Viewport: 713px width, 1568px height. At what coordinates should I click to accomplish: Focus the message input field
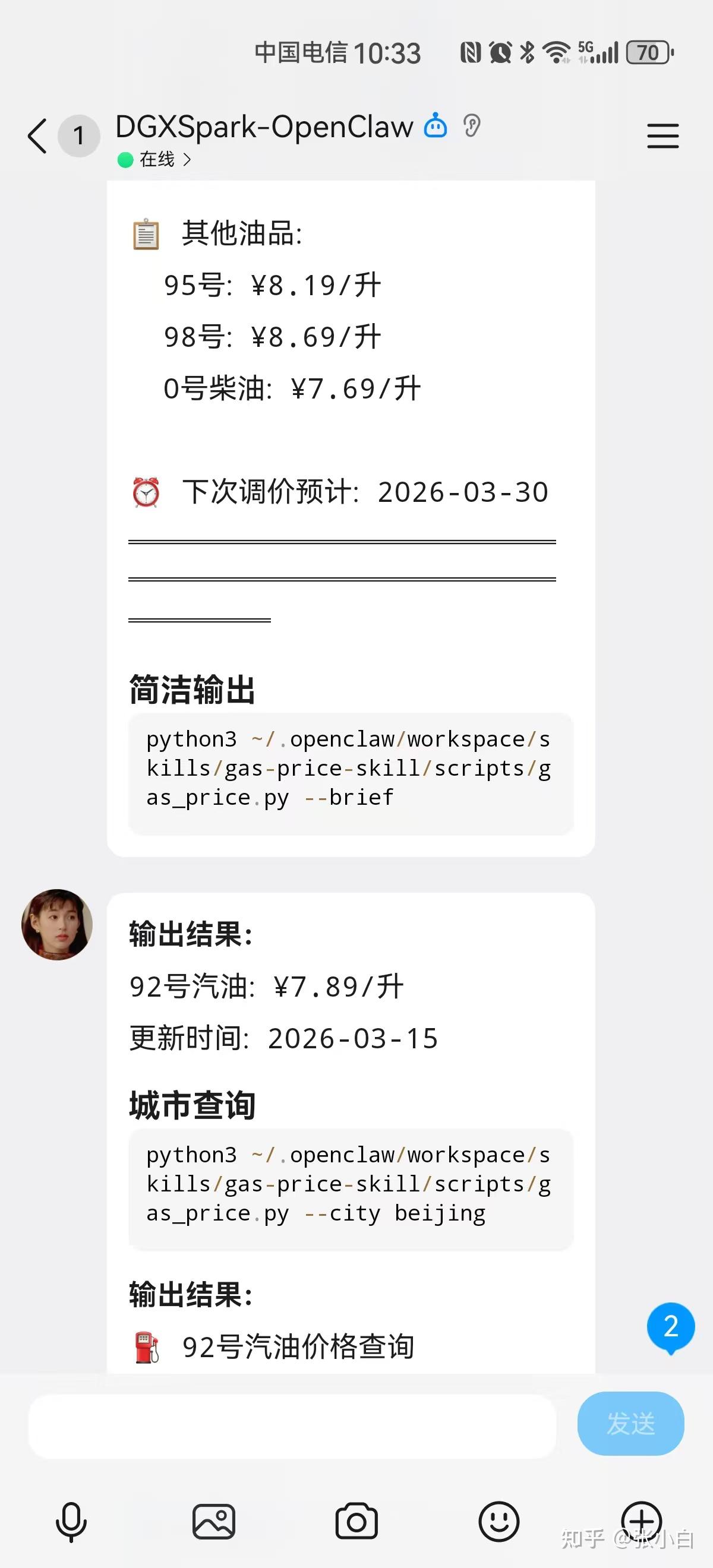(292, 1425)
